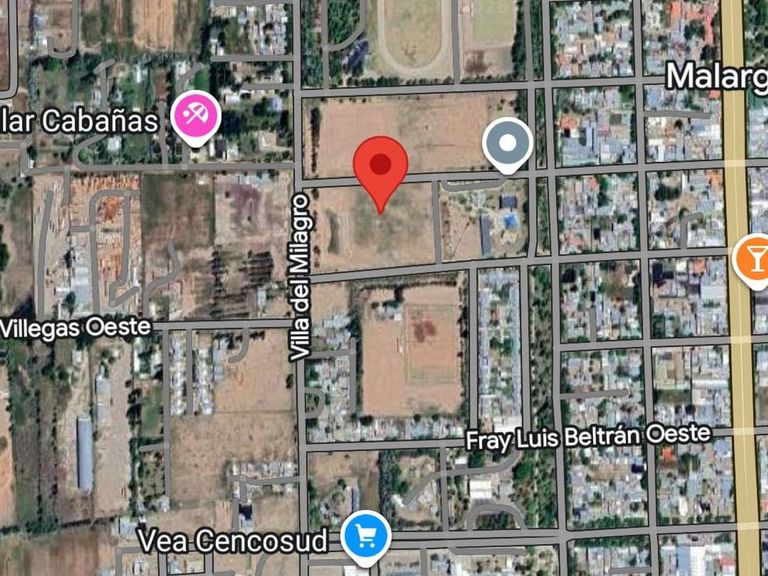Open the gray place marker
The image size is (768, 576).
(x=508, y=143)
